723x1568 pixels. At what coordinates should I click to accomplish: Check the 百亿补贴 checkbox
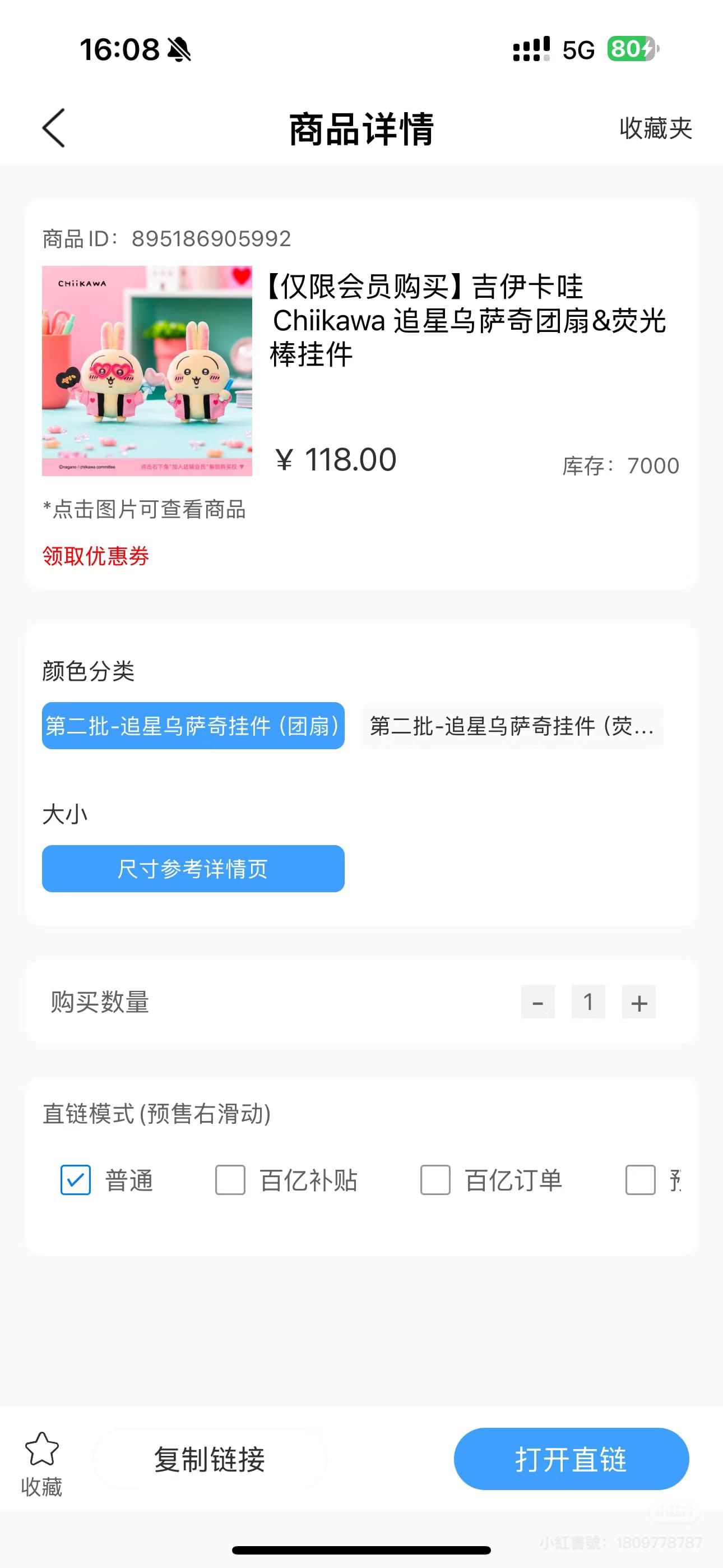[230, 1180]
